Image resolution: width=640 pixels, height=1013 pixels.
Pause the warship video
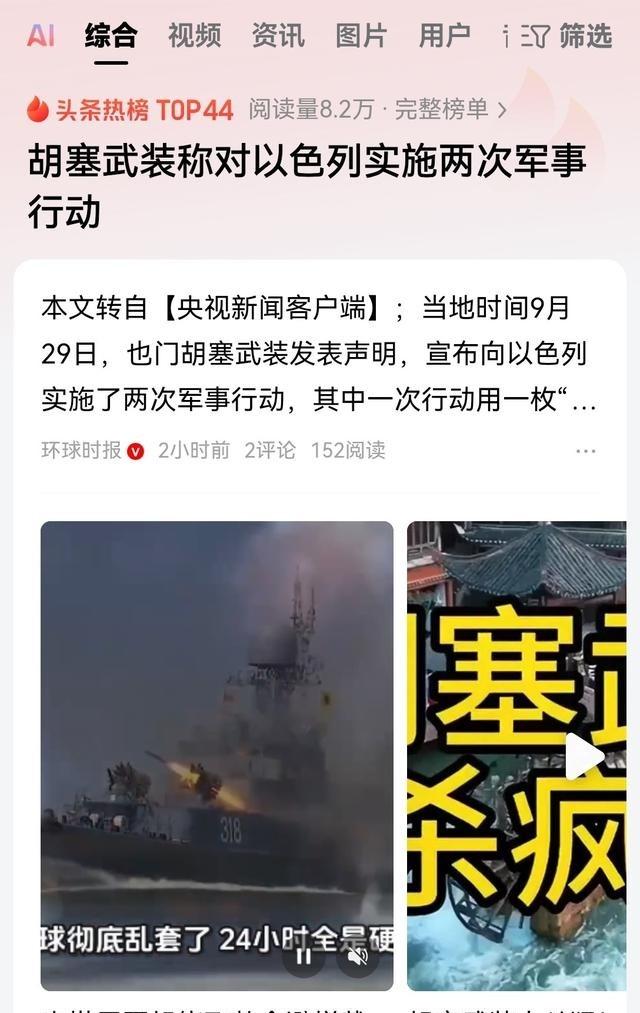click(x=304, y=957)
